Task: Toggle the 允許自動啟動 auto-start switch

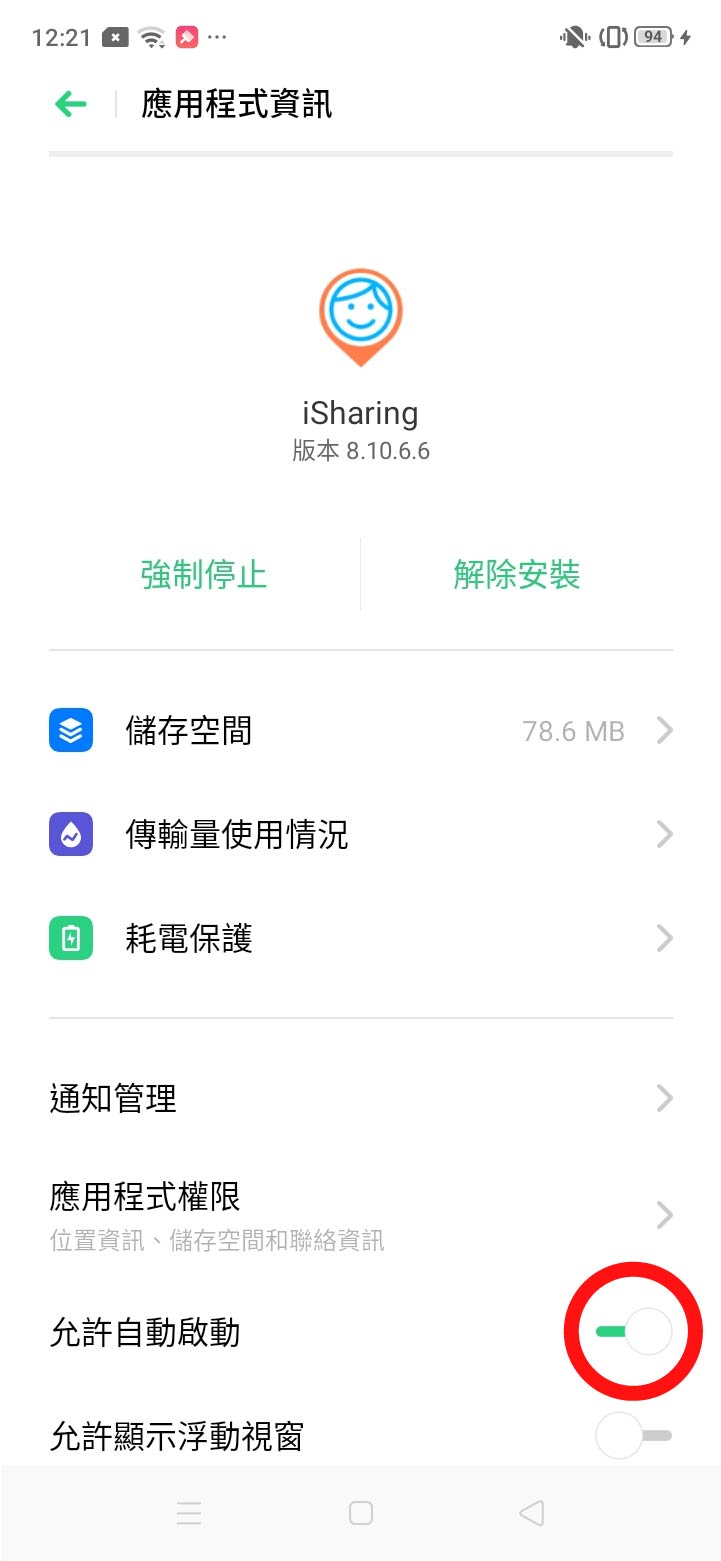Action: (x=634, y=1332)
